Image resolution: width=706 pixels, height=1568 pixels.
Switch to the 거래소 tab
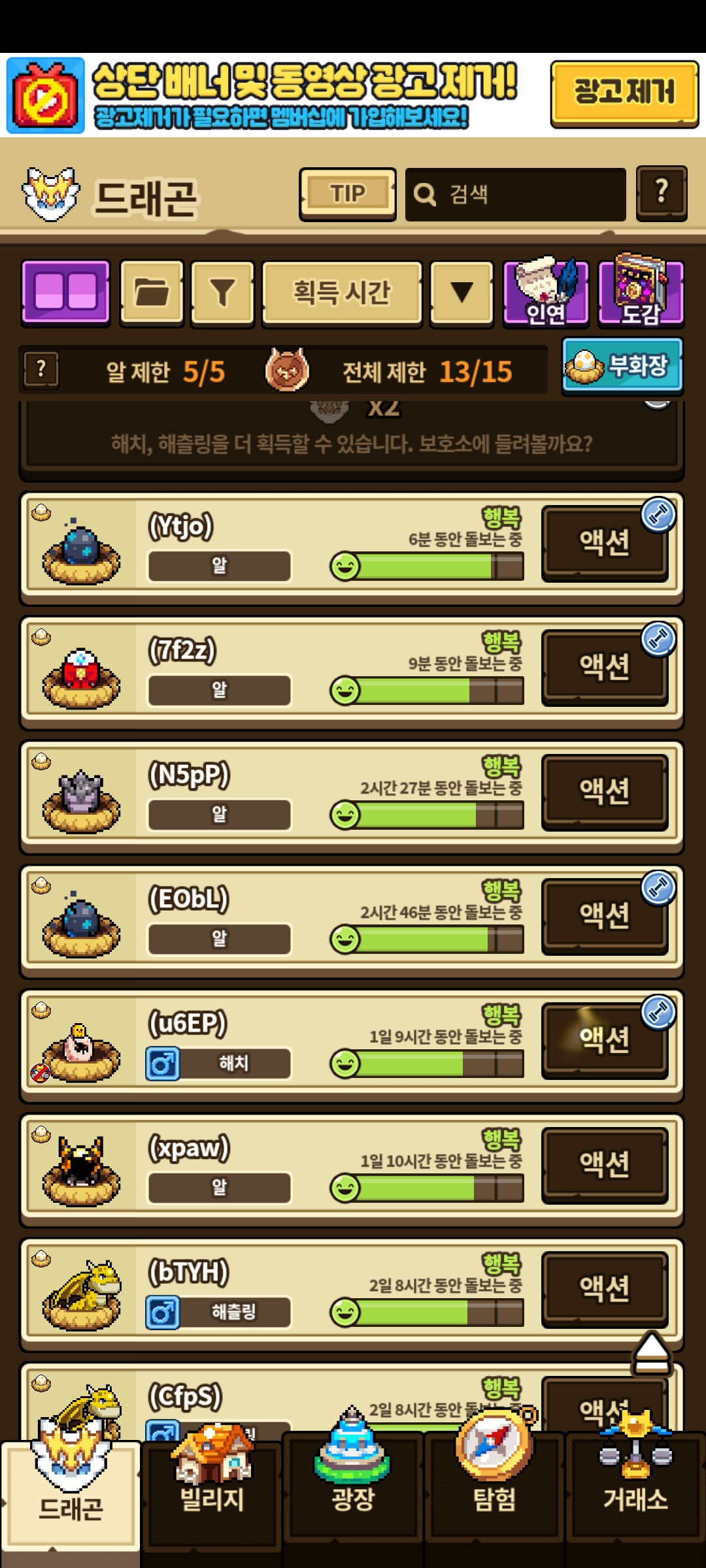(635, 1497)
